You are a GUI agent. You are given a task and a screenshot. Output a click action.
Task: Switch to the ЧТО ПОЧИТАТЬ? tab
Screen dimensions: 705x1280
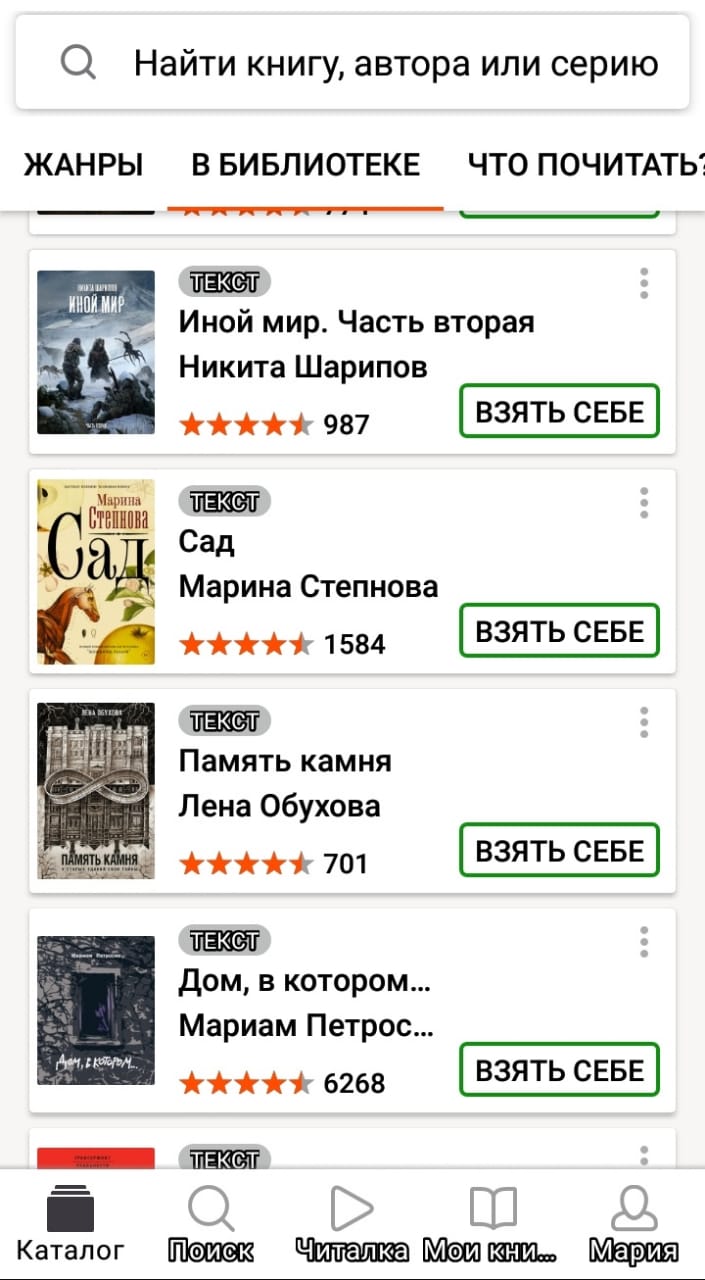[x=586, y=164]
